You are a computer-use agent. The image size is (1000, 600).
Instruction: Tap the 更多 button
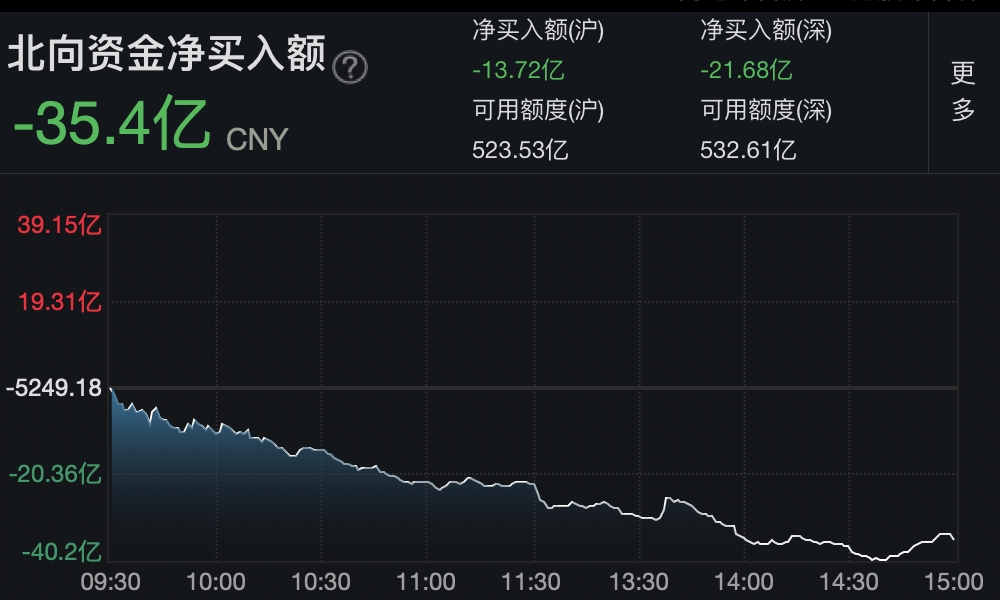[962, 91]
